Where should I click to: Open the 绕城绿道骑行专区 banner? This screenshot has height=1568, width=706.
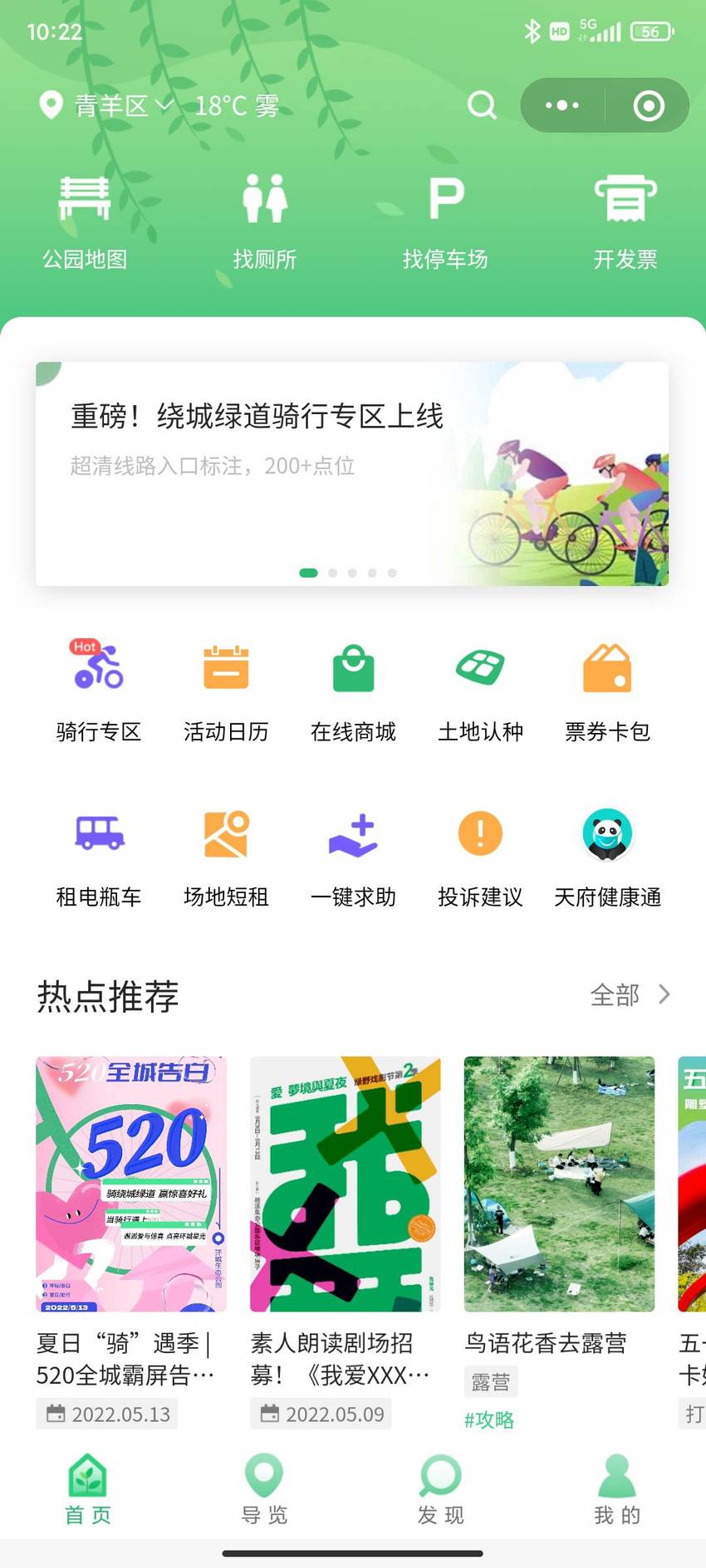pyautogui.click(x=352, y=474)
